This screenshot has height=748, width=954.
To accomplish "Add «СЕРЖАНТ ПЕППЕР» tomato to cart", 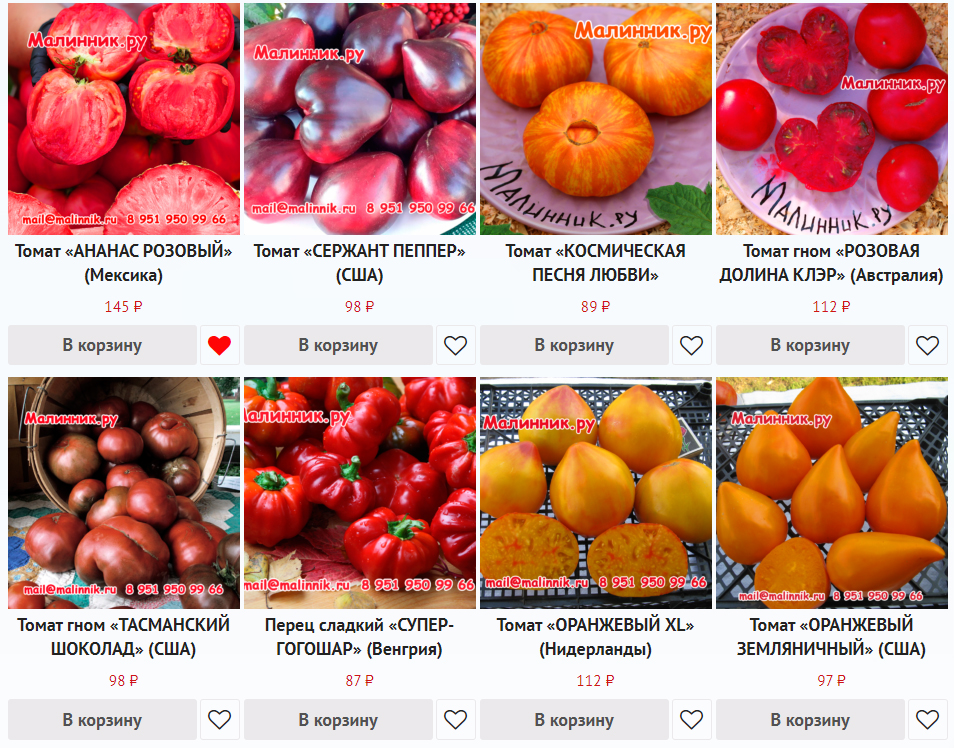I will coord(338,345).
